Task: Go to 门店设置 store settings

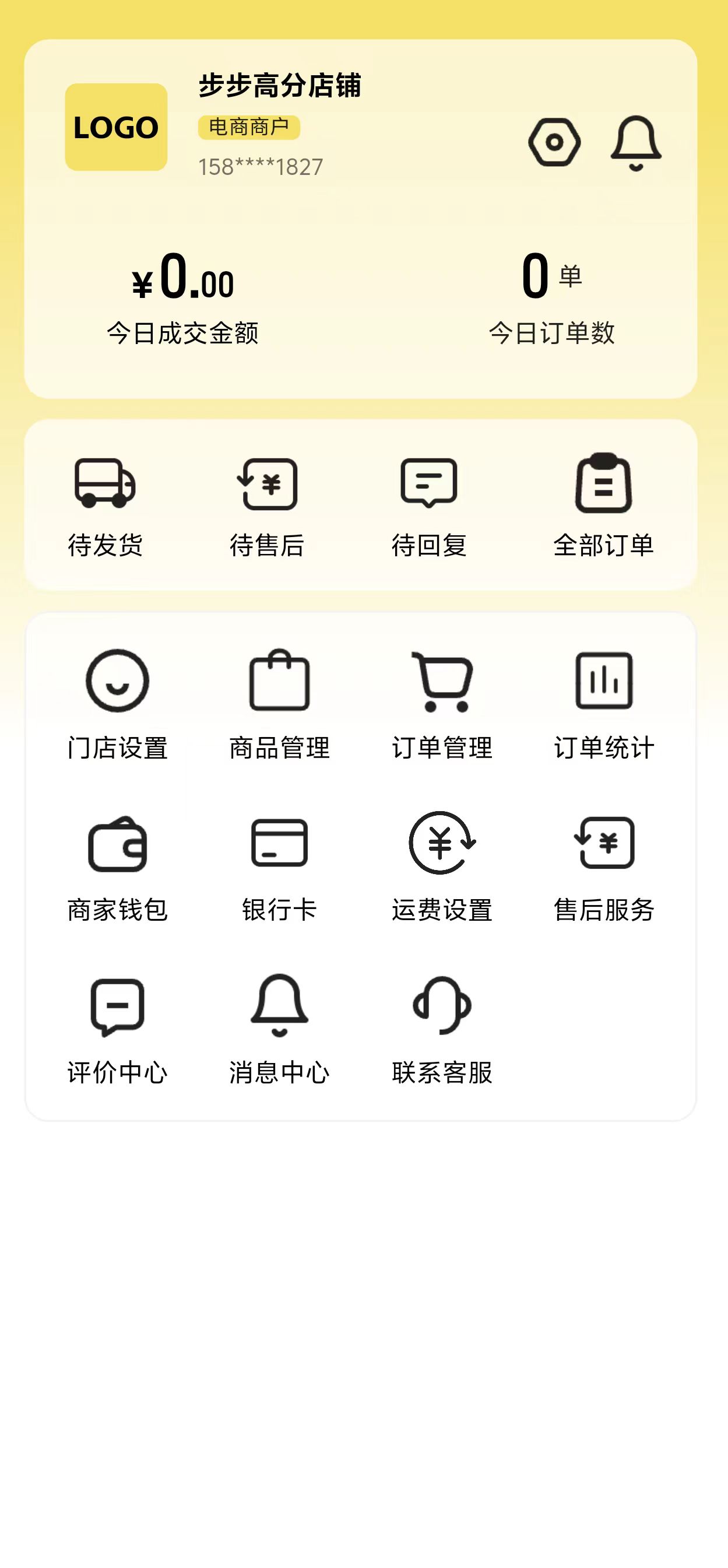Action: (x=117, y=705)
